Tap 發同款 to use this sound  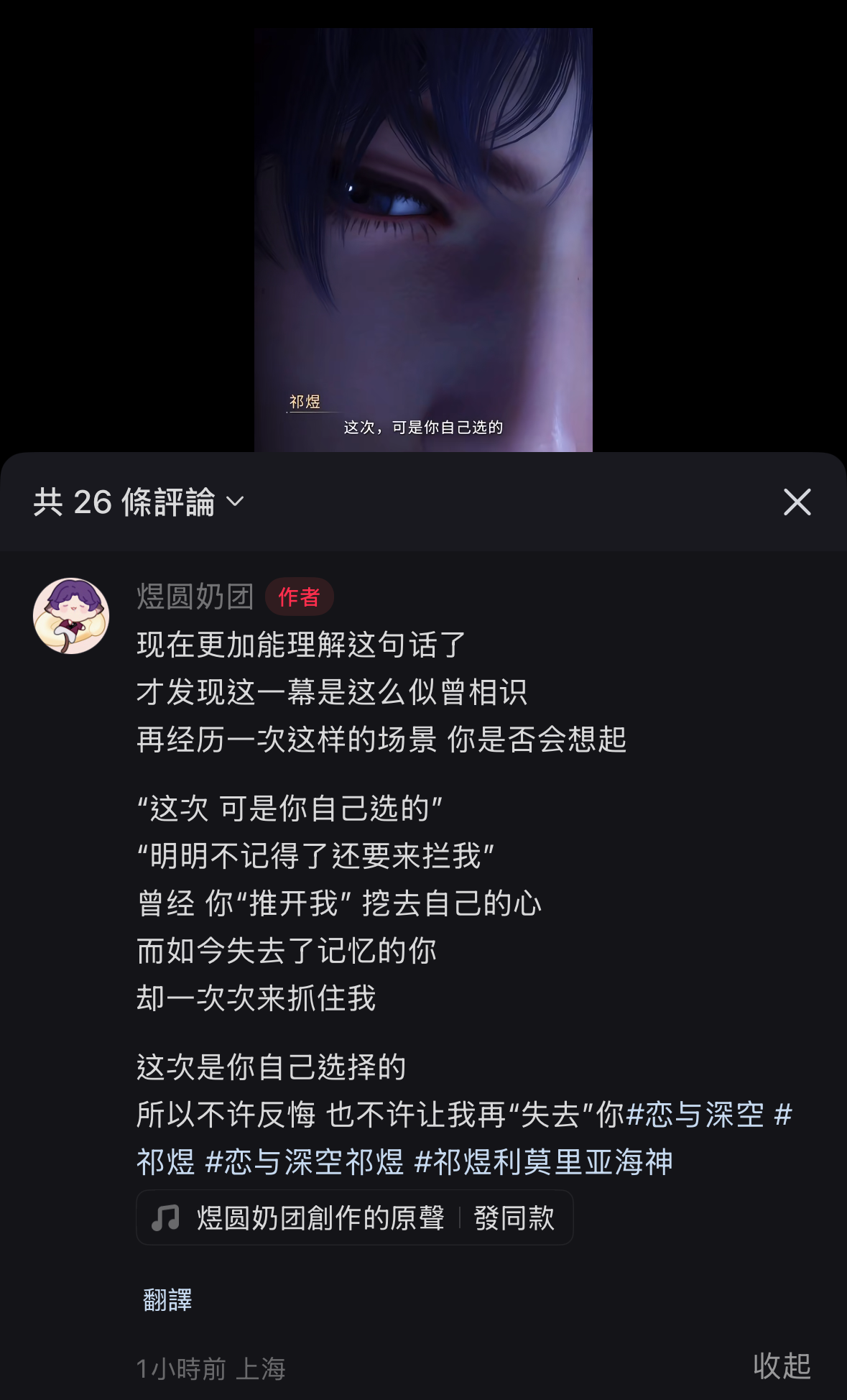click(x=514, y=1218)
